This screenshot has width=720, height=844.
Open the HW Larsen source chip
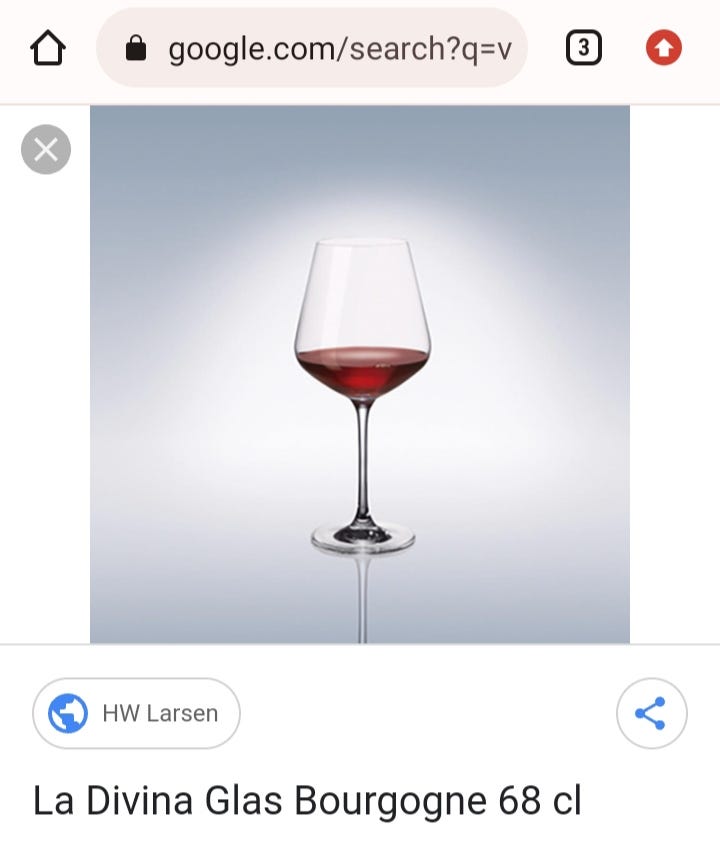click(136, 713)
